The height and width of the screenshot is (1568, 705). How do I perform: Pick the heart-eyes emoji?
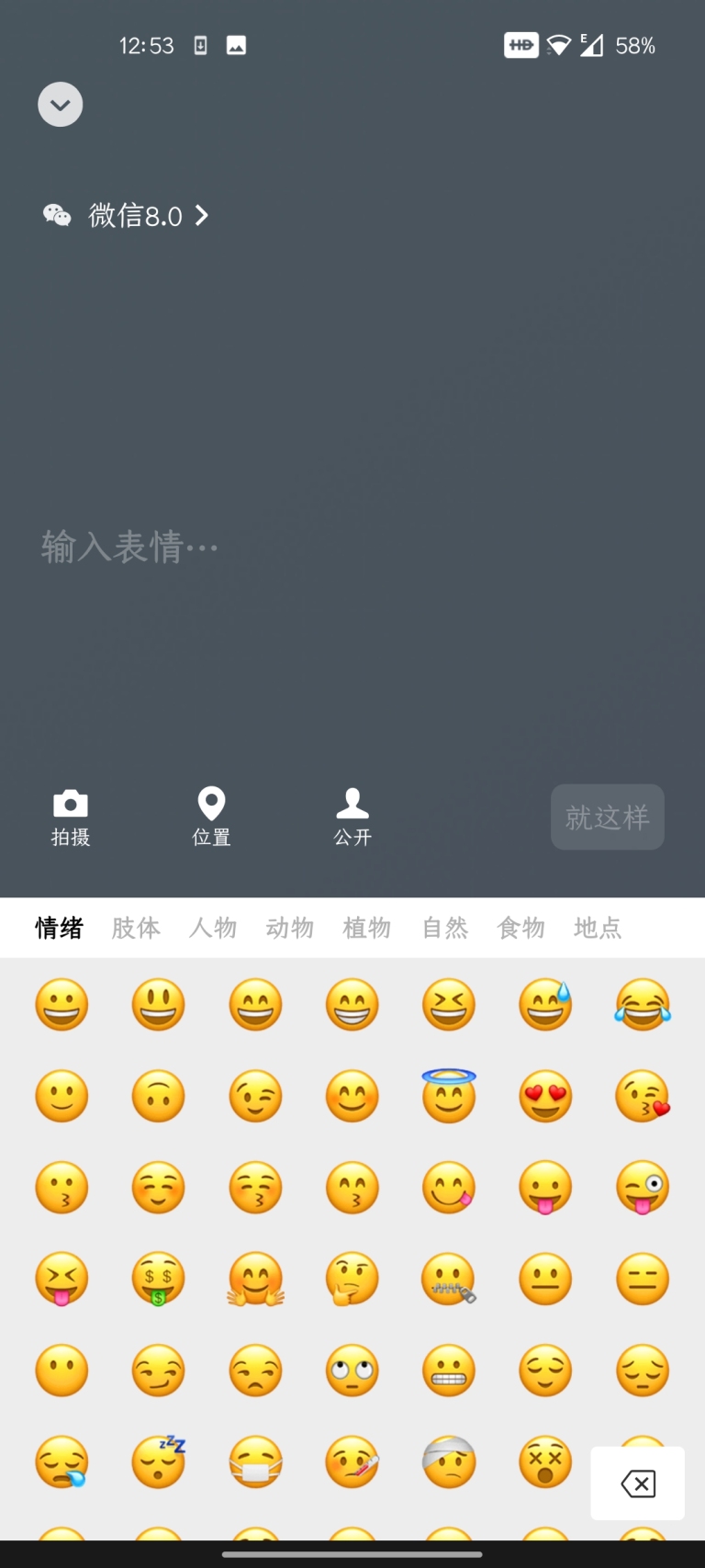(545, 1095)
